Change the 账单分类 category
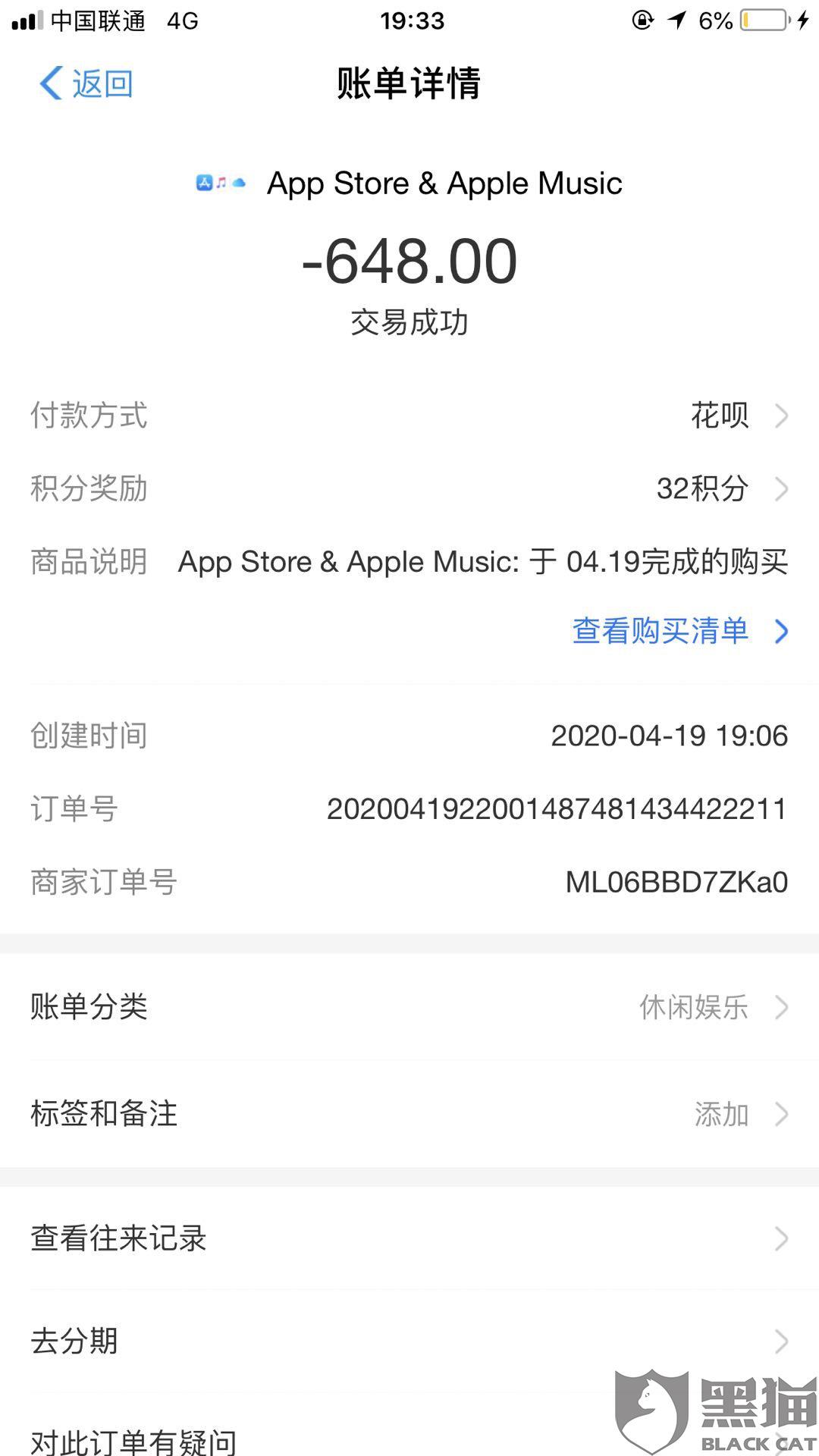 click(409, 1007)
